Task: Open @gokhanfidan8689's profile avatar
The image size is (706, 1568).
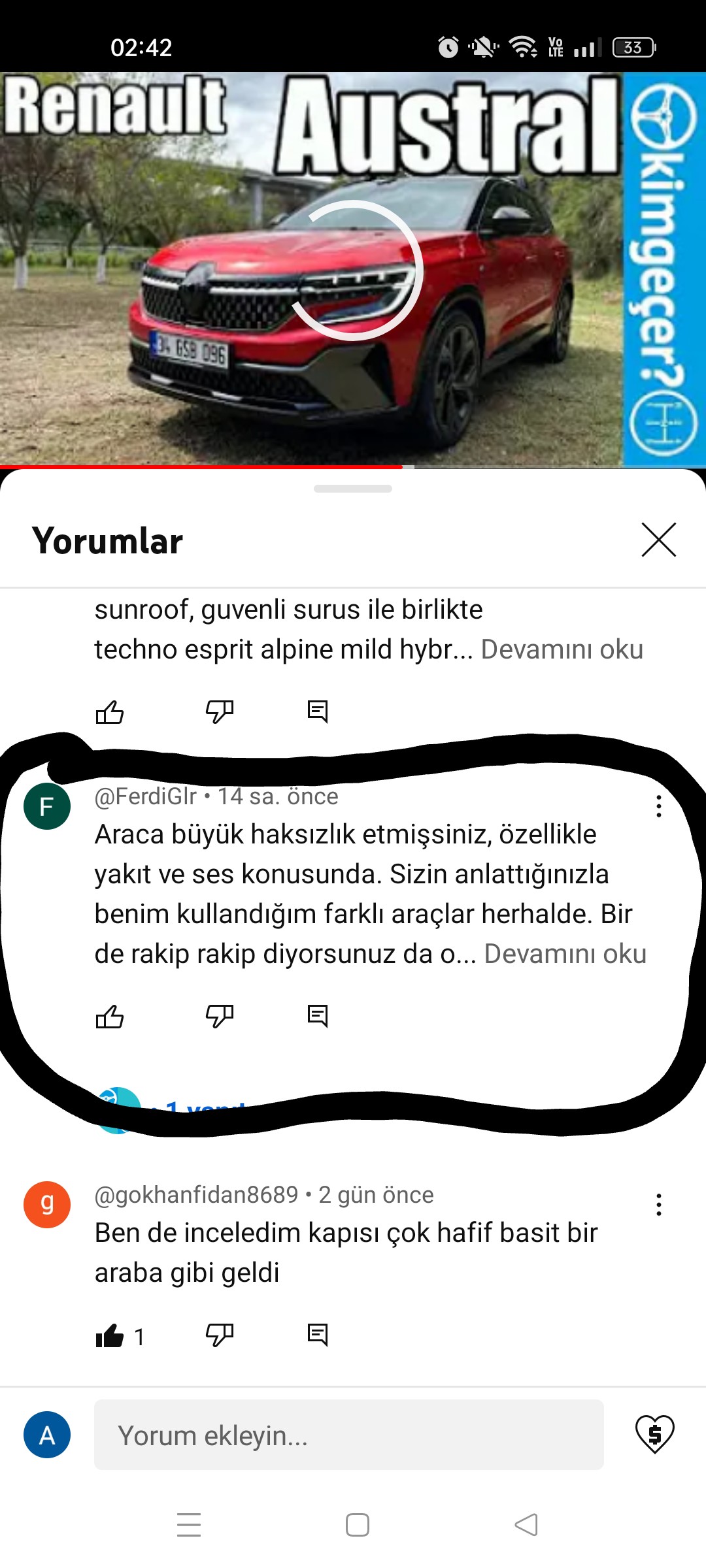Action: [47, 1204]
